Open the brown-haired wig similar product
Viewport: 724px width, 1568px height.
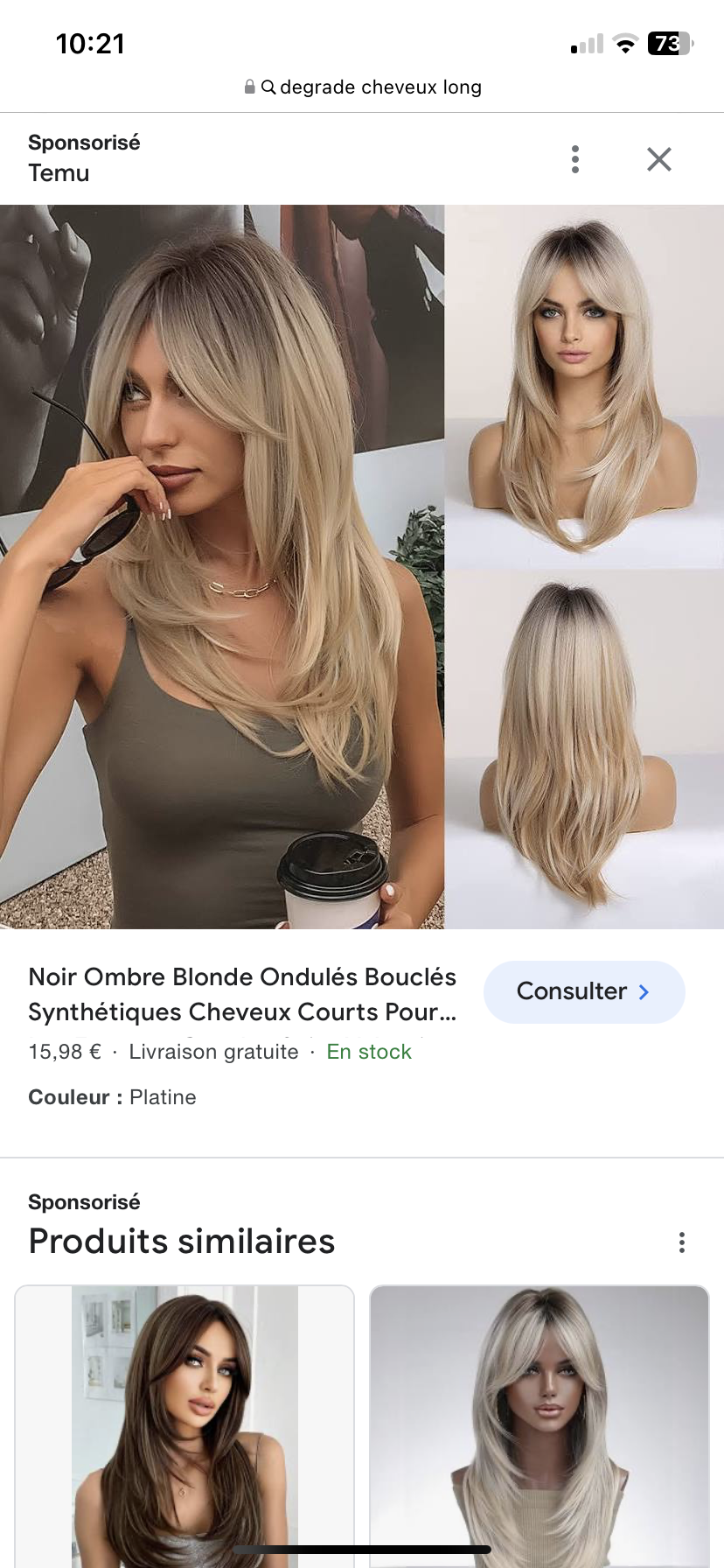tap(184, 1424)
